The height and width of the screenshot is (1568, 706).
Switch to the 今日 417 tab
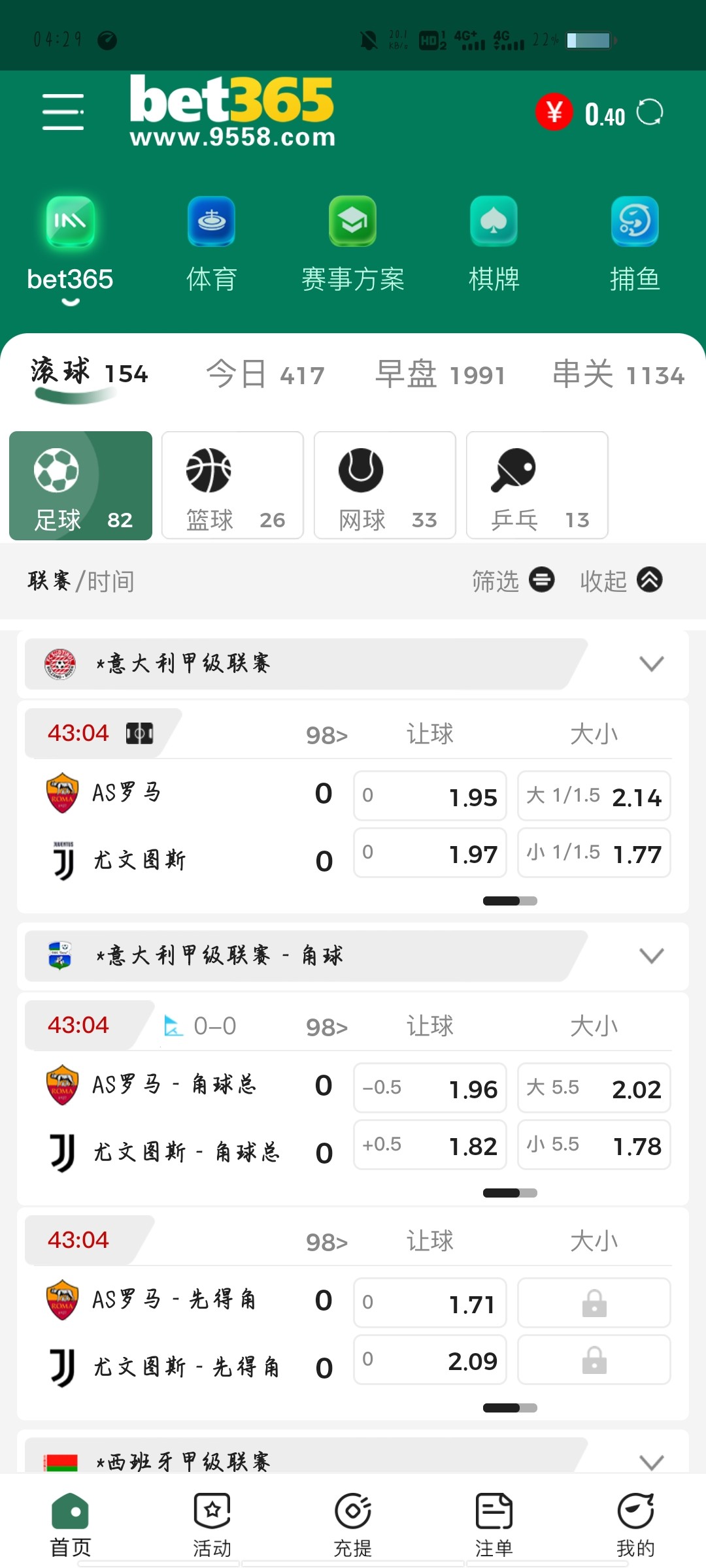(265, 375)
